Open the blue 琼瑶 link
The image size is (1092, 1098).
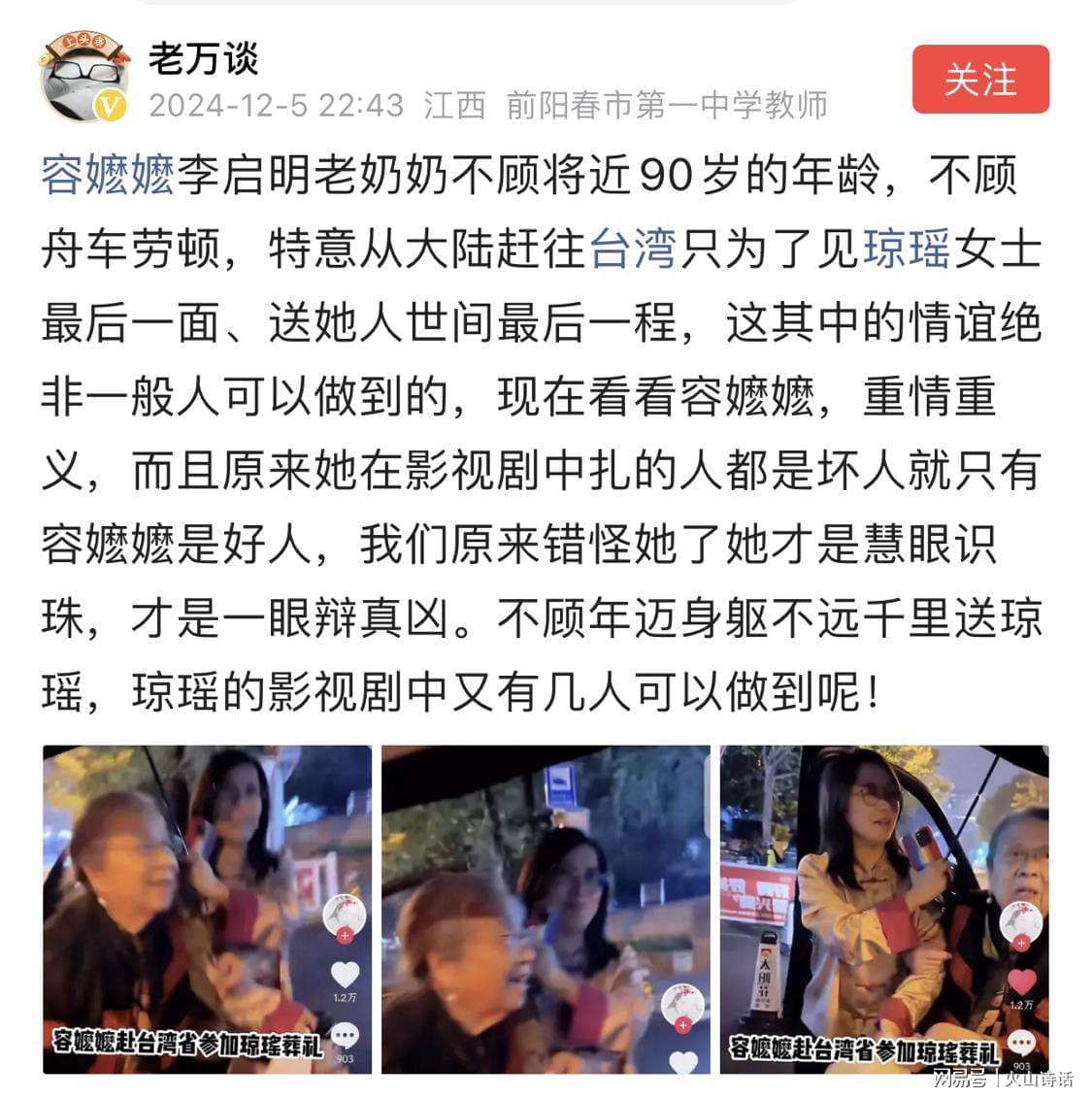pos(906,250)
